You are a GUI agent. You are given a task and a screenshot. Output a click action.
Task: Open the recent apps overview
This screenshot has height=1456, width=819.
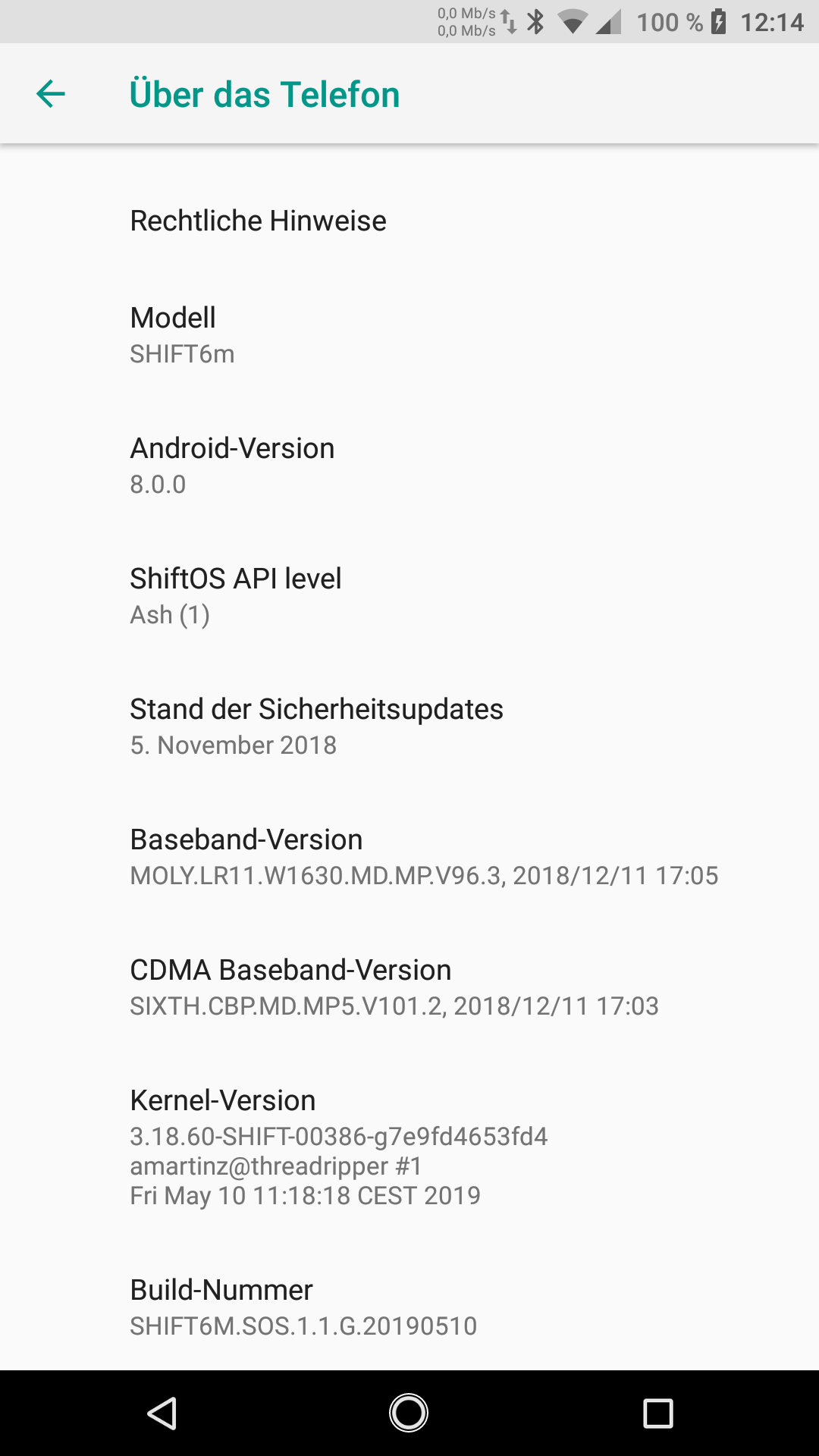tap(657, 1414)
